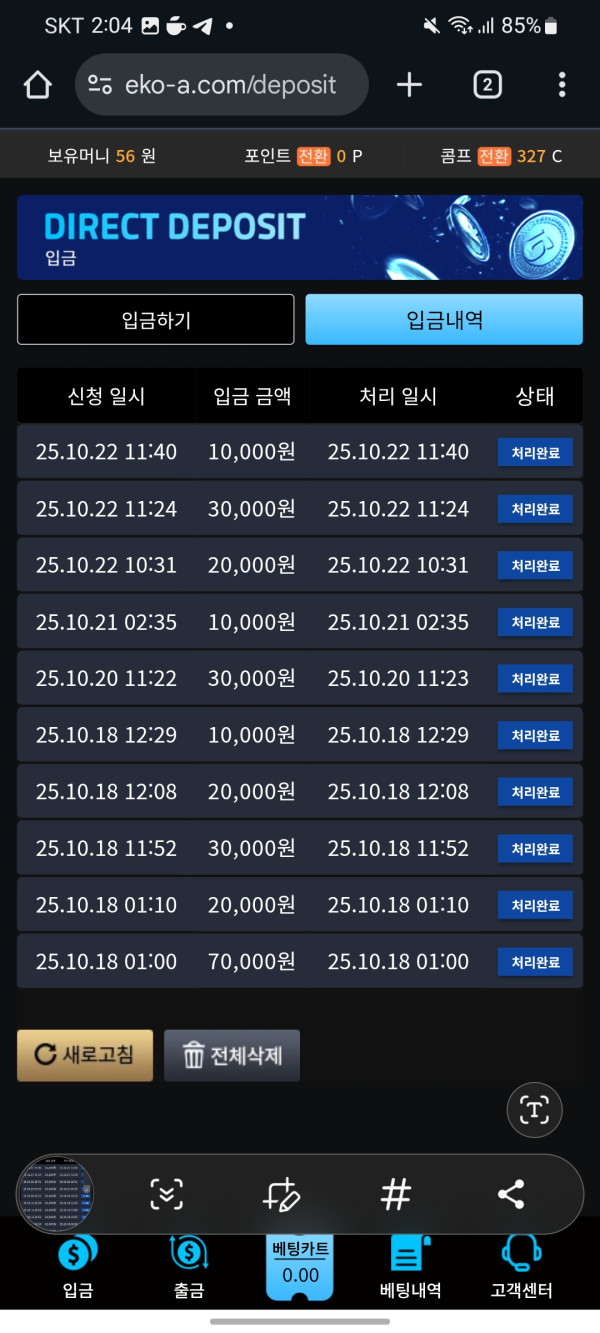Switch to the 입금하기 tab
Screen dimensions: 600x1333
[156, 320]
